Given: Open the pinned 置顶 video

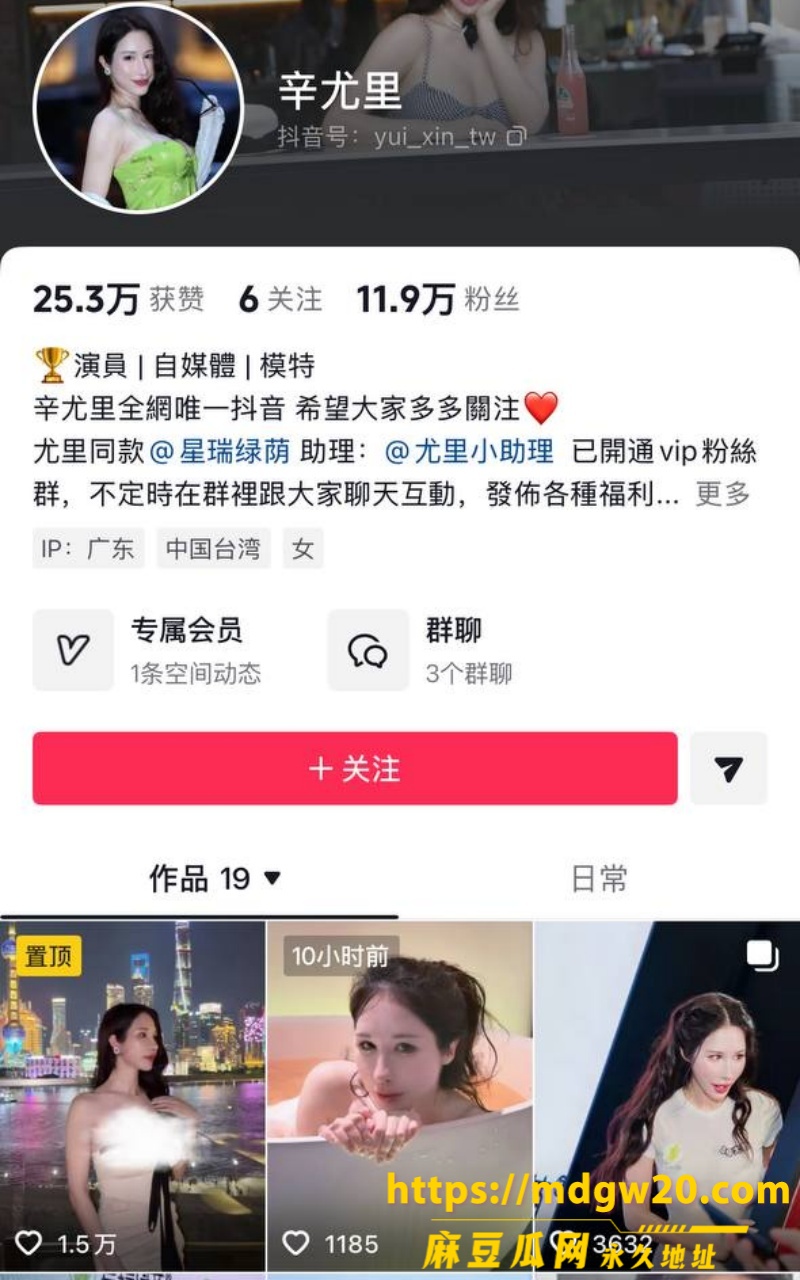Looking at the screenshot, I should 132,1096.
